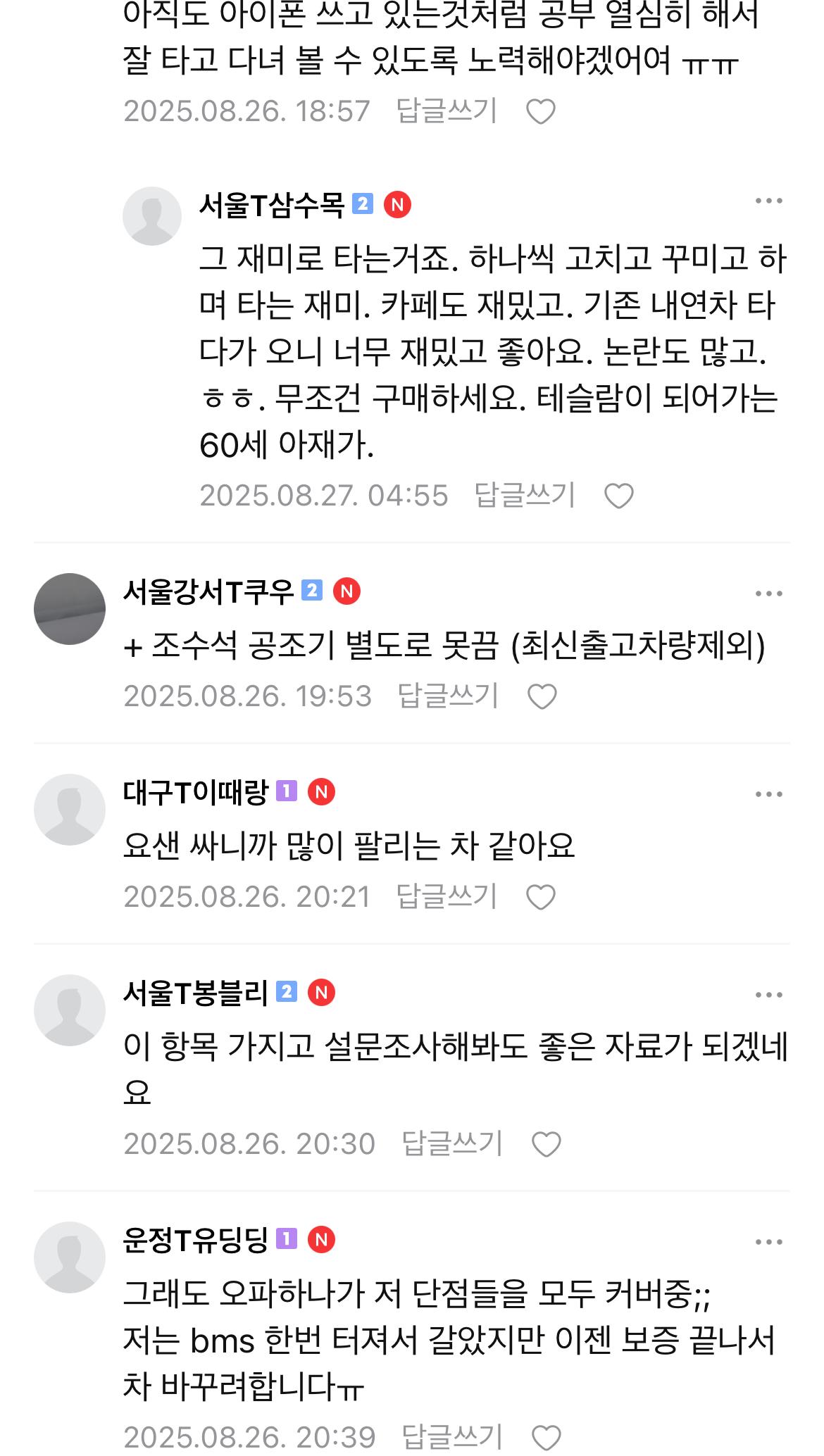Like the comment by 서울T삼수목
824x1456 pixels.
click(x=619, y=496)
